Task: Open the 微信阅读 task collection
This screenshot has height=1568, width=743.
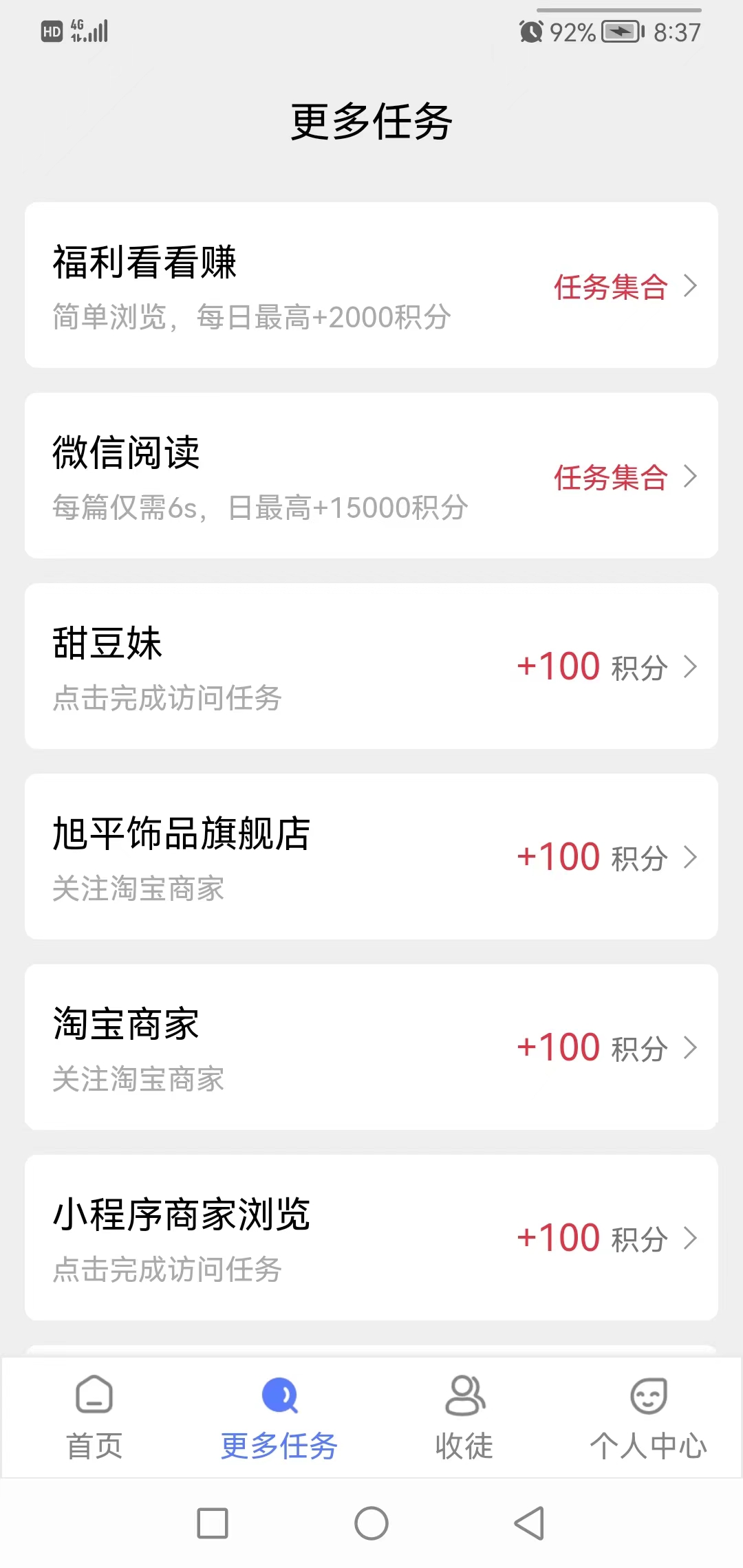Action: (371, 475)
